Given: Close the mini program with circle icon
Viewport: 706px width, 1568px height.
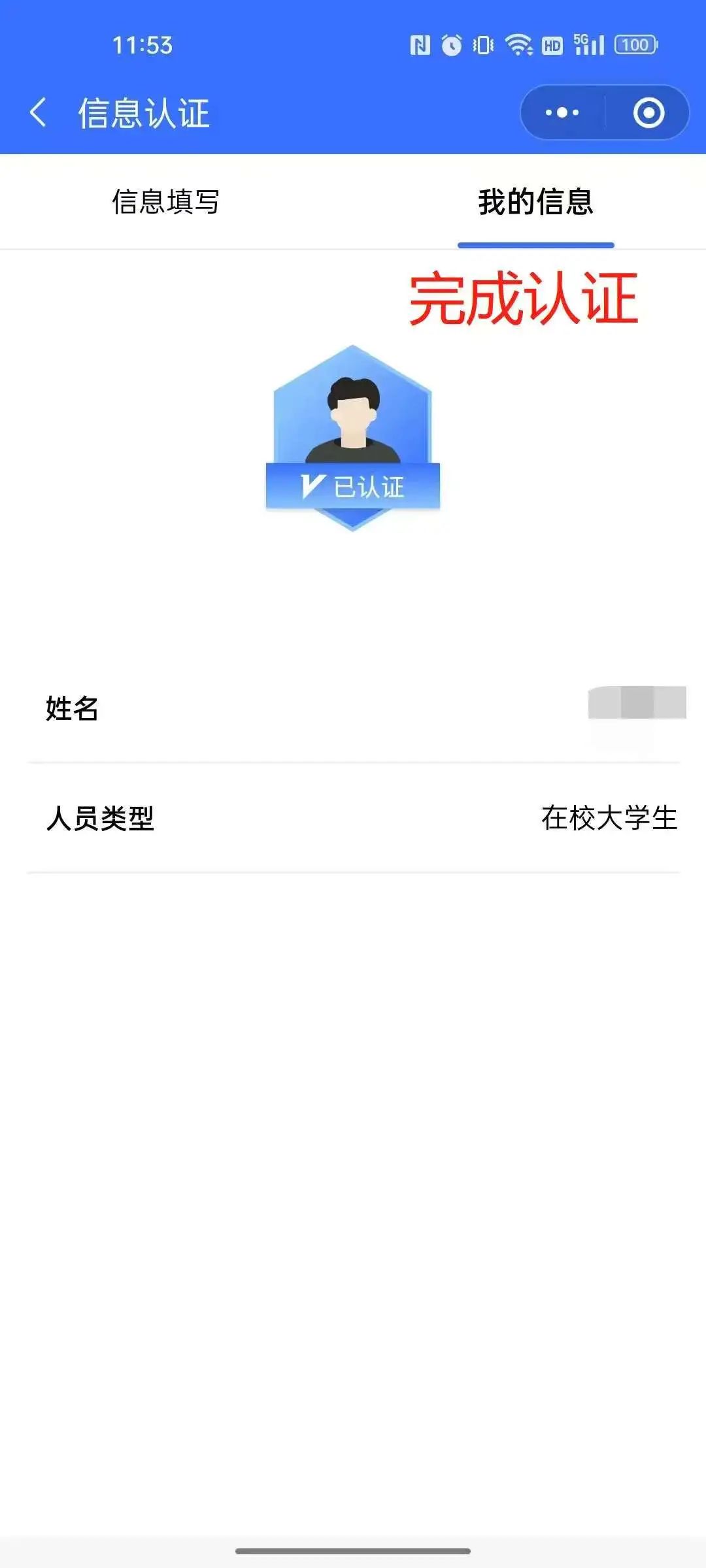Looking at the screenshot, I should point(648,112).
